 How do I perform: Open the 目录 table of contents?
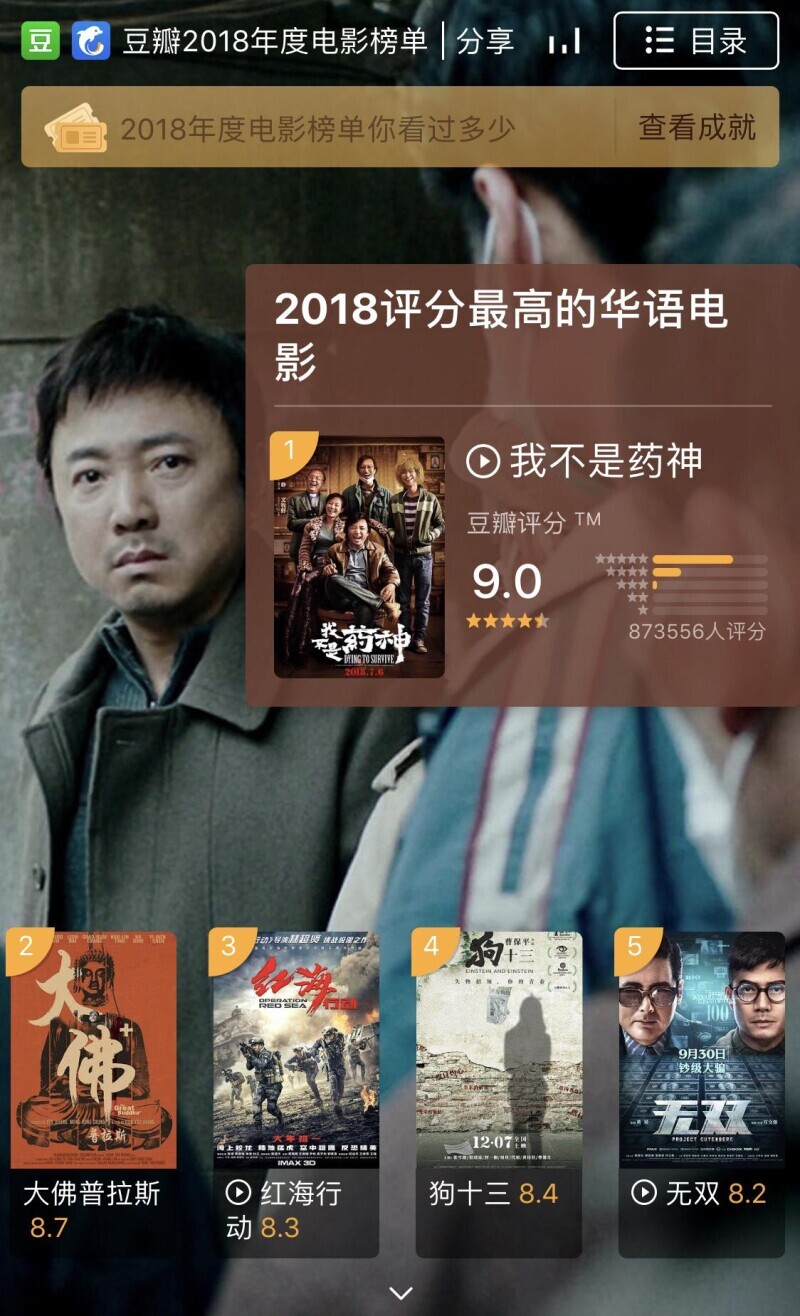[696, 41]
